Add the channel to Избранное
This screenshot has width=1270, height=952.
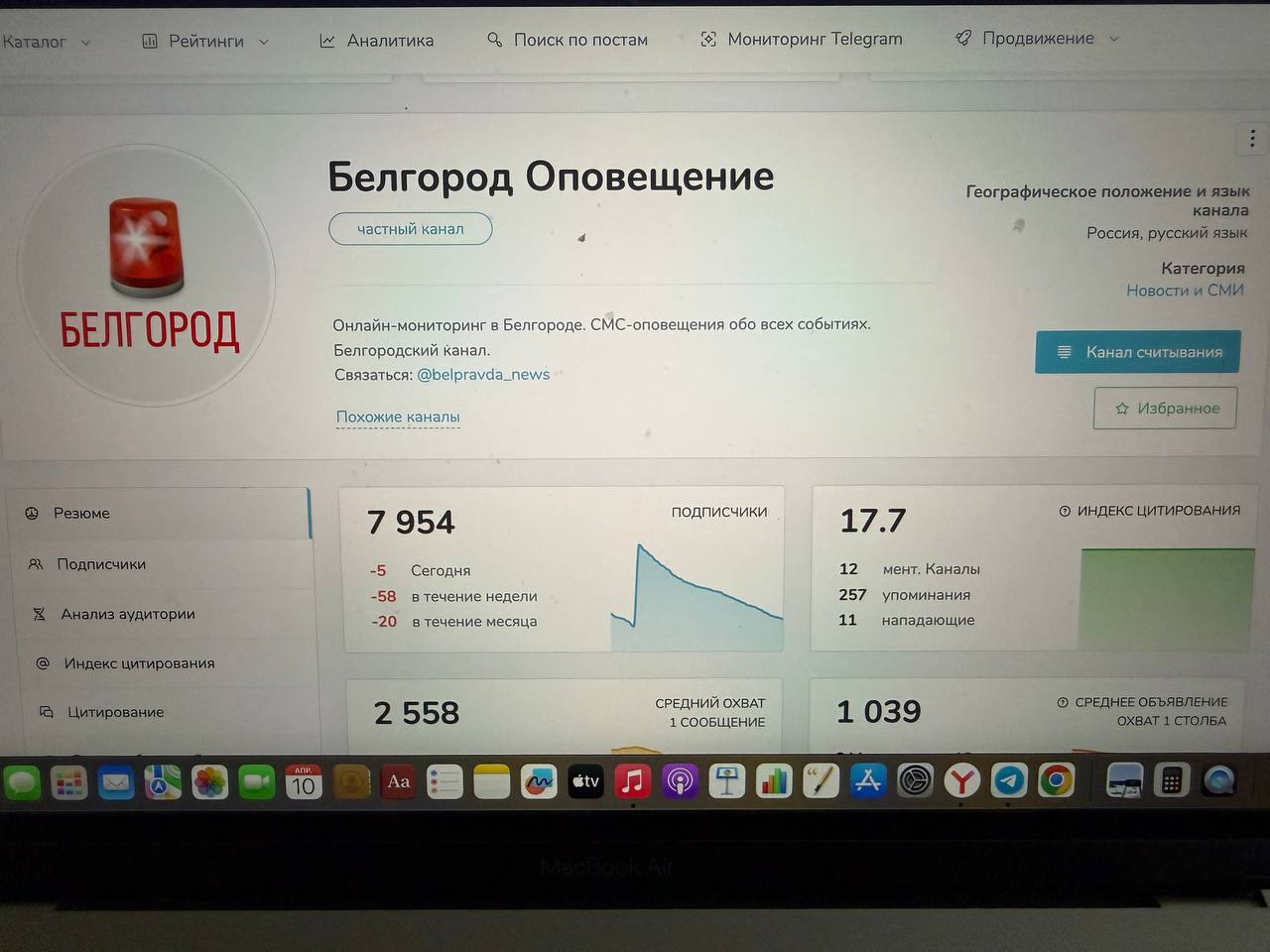[x=1165, y=408]
